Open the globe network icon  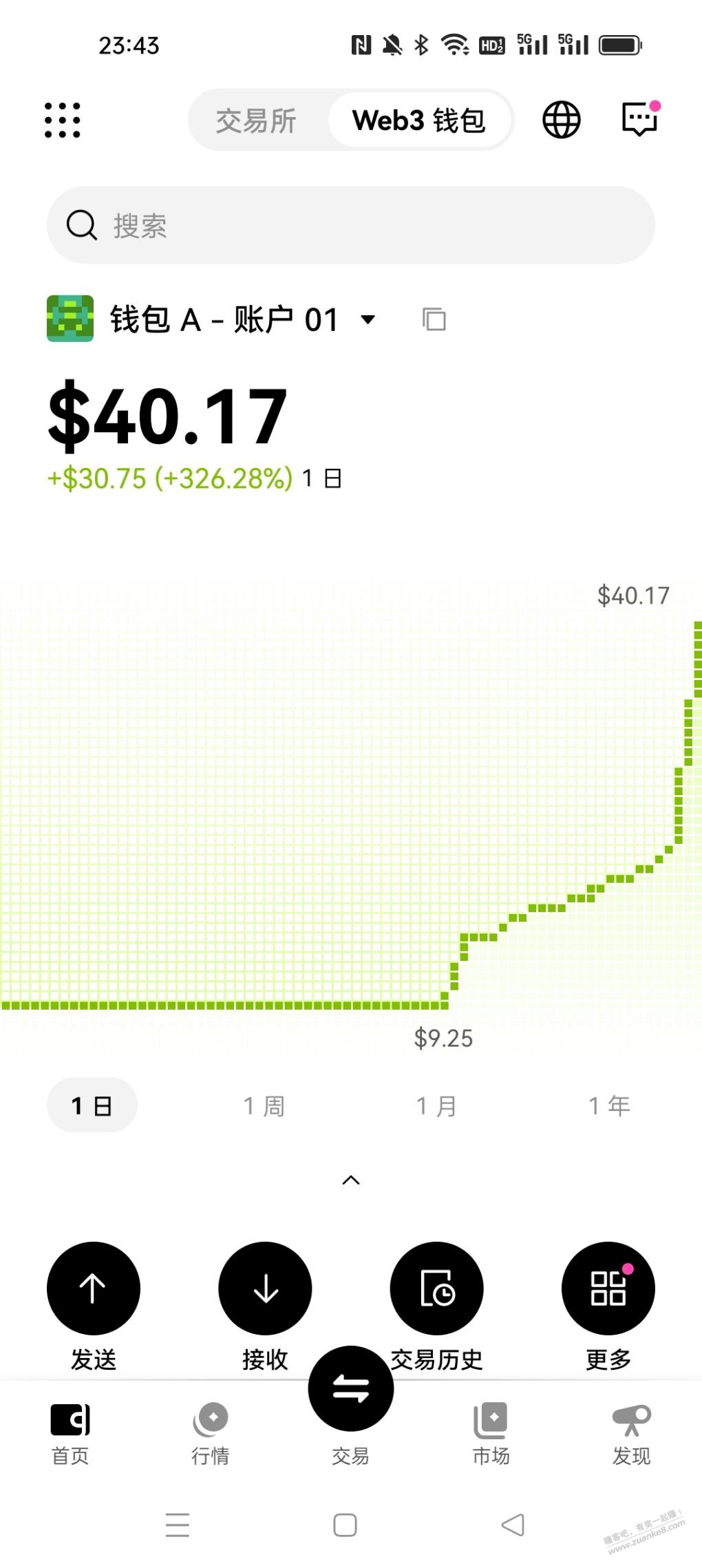[562, 120]
